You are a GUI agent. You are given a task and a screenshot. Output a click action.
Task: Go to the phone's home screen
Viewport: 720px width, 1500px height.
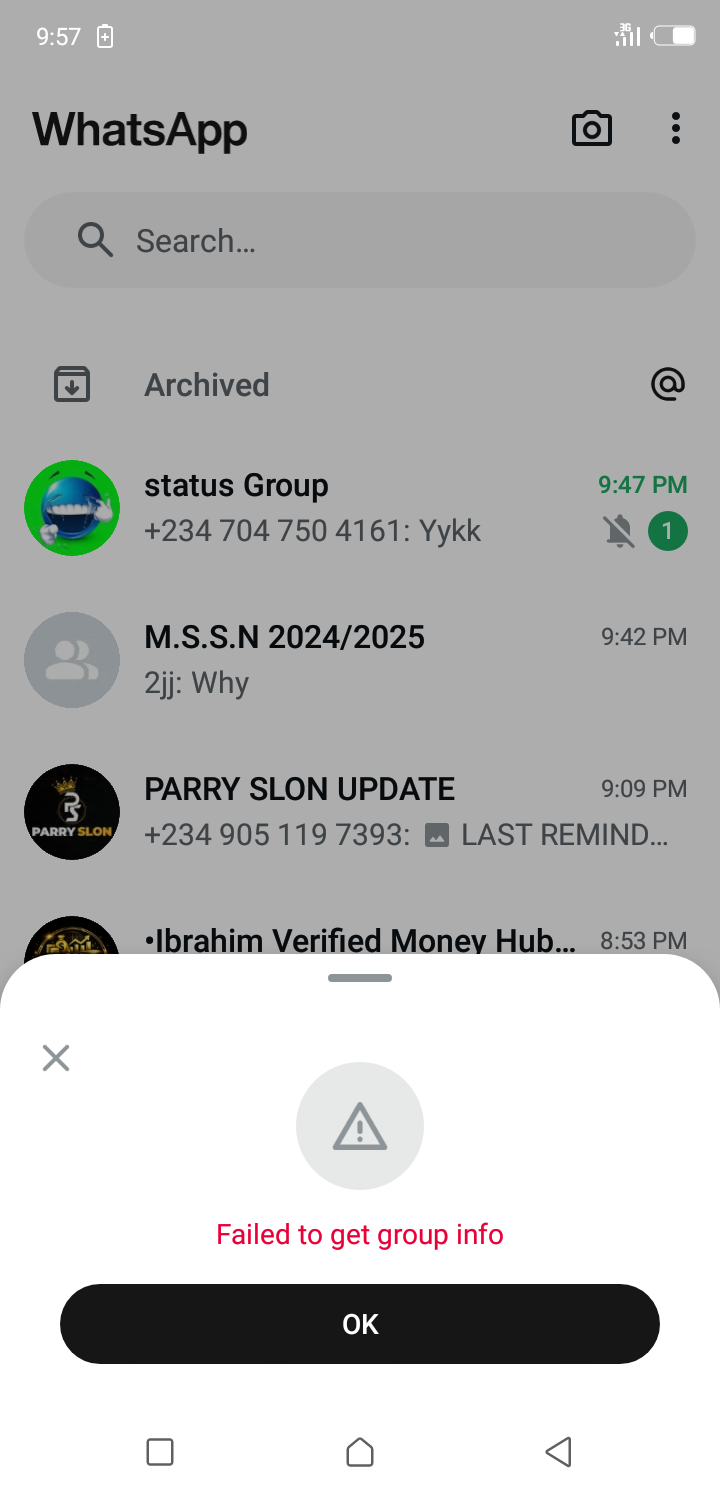point(360,1452)
